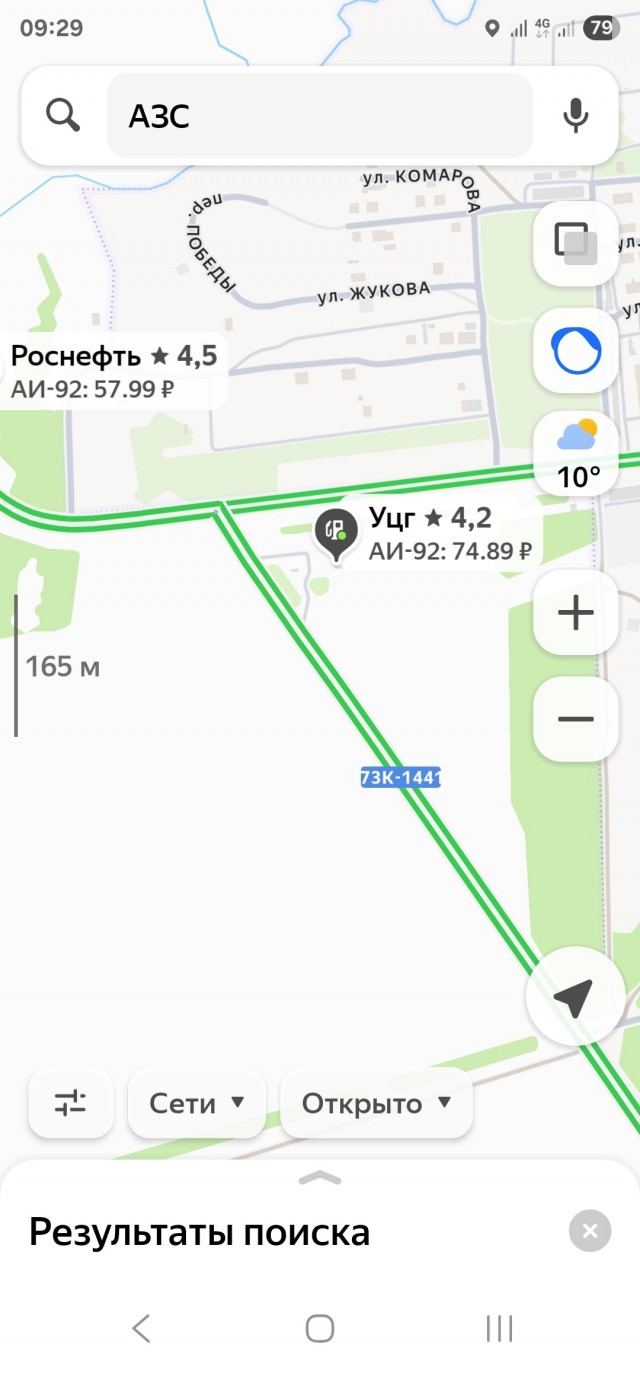Start voice search with the microphone

(x=575, y=116)
